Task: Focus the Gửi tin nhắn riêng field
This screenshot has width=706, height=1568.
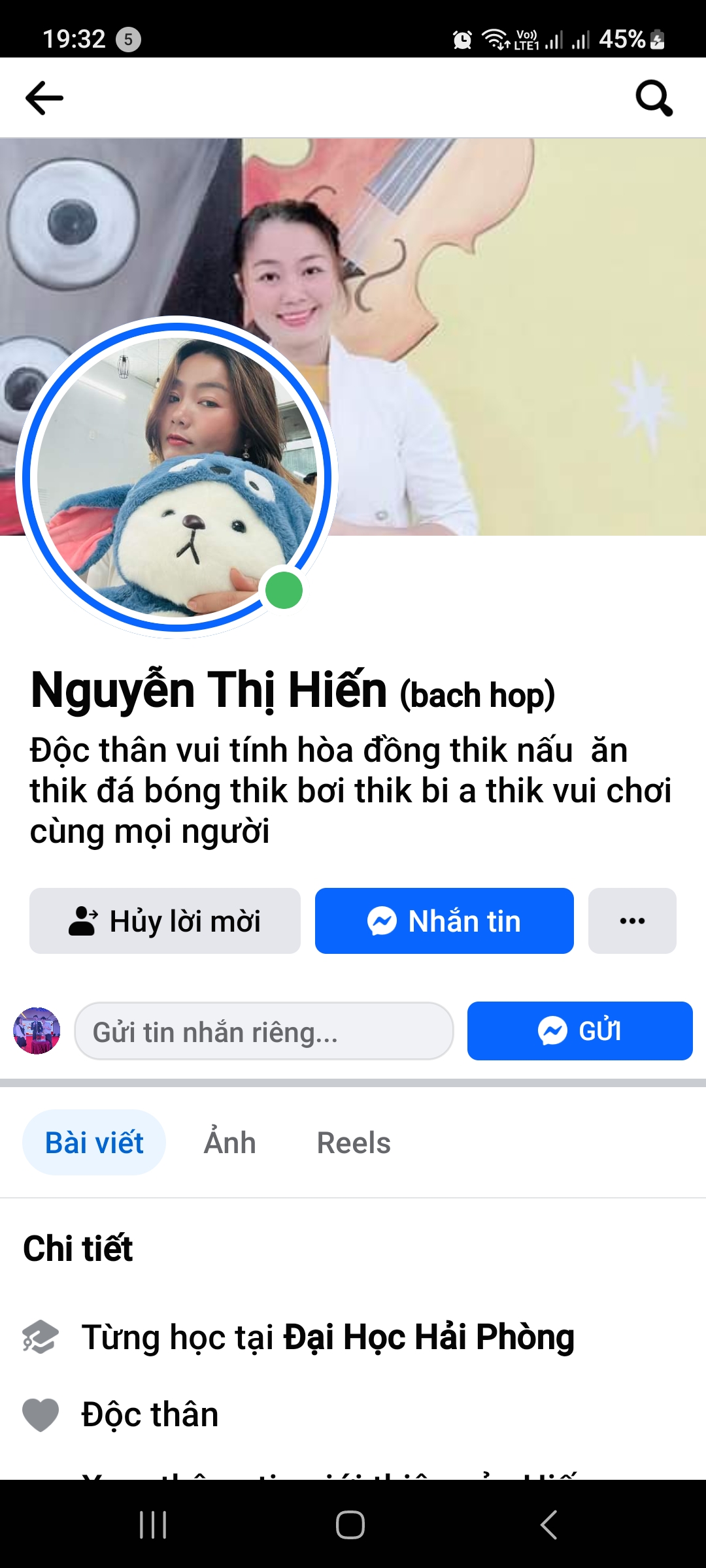Action: pyautogui.click(x=264, y=1032)
